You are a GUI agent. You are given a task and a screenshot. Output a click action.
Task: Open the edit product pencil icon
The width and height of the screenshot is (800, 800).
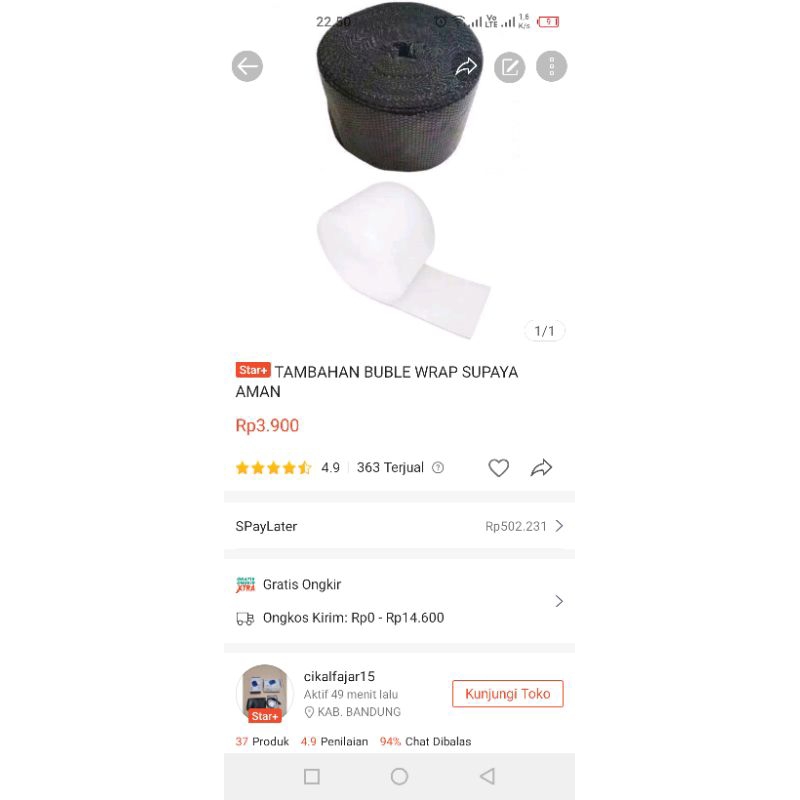[x=510, y=67]
